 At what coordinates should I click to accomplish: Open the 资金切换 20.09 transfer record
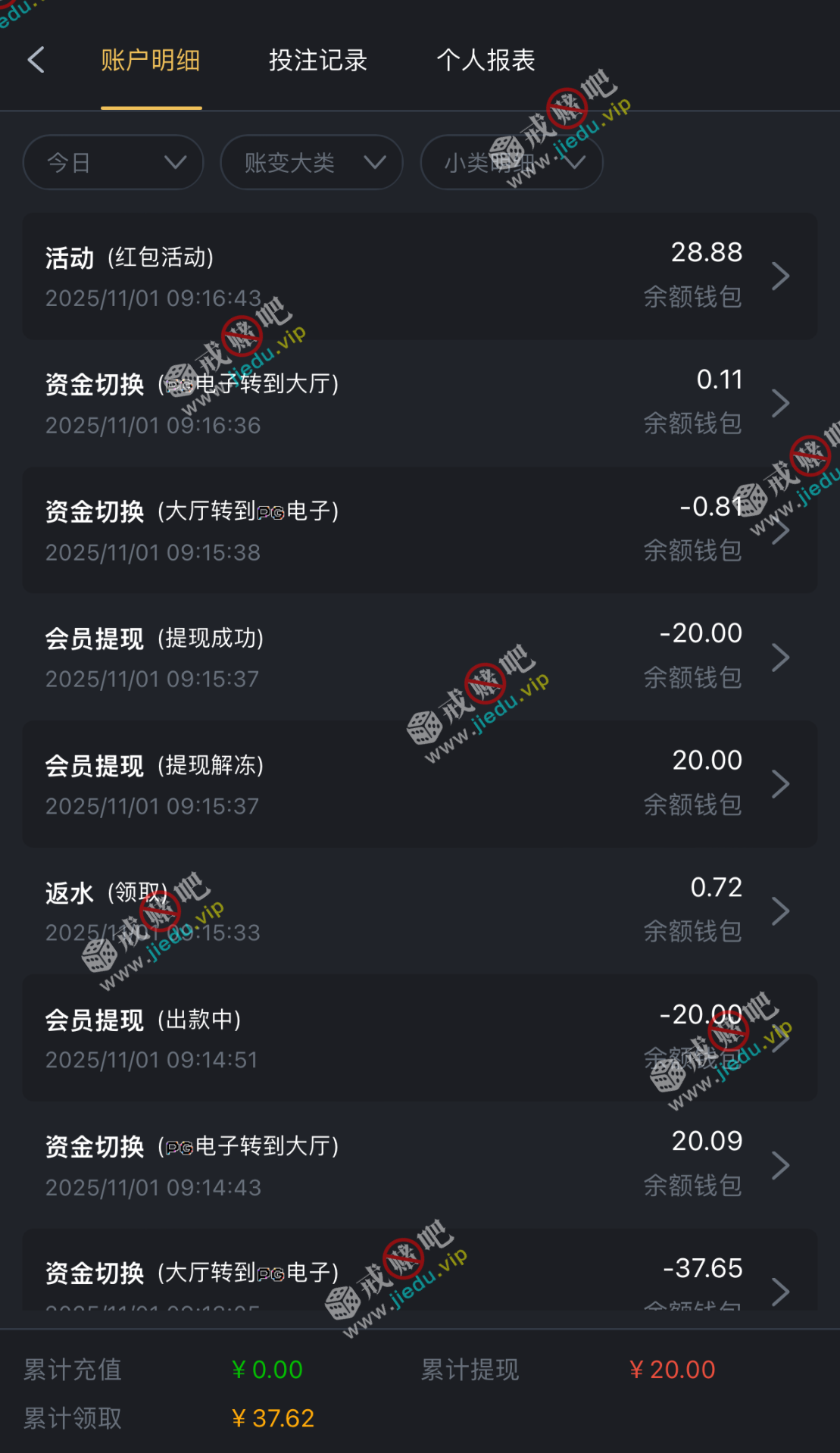[420, 1164]
